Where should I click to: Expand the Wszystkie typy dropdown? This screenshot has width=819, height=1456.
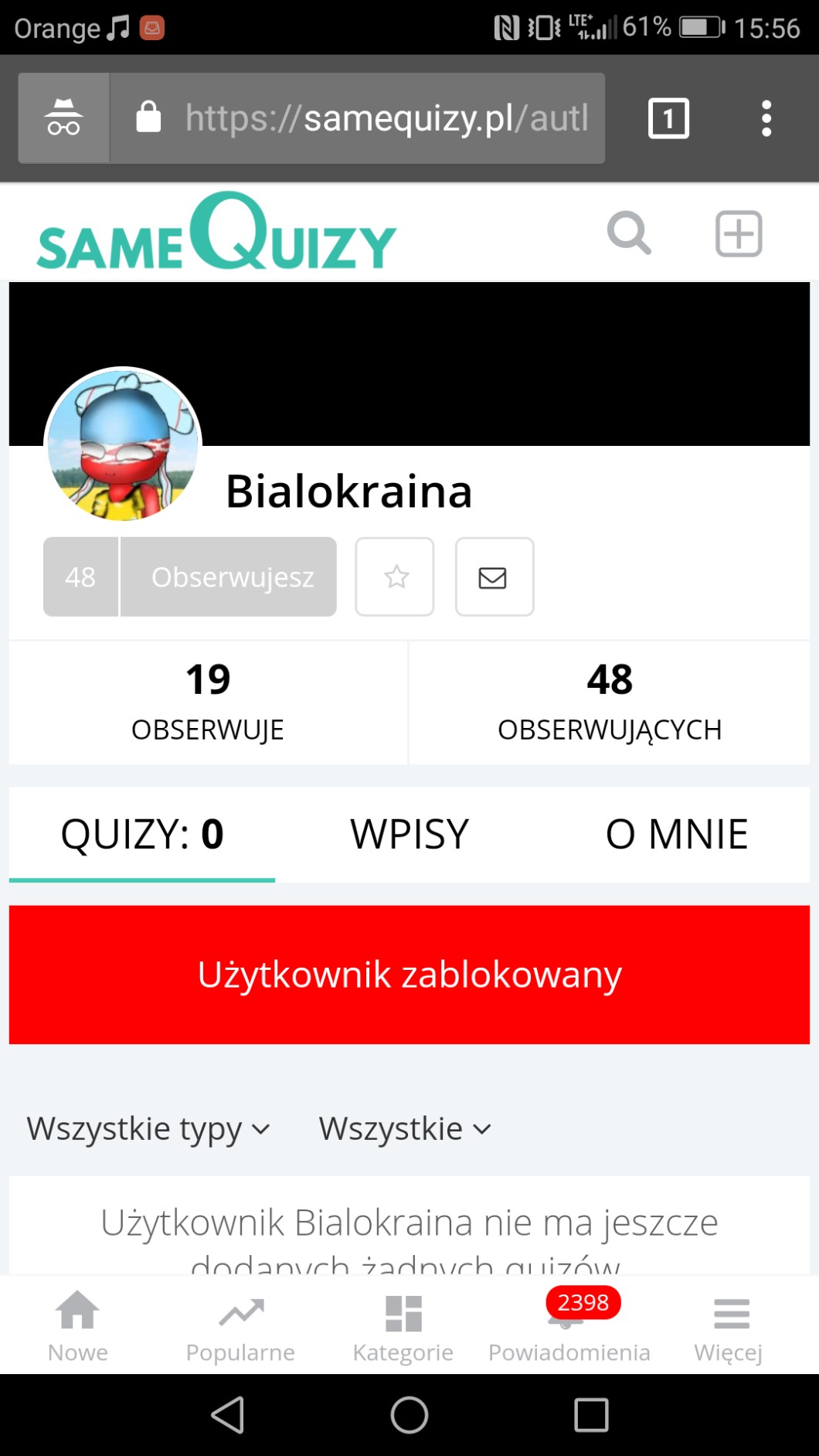click(x=148, y=1128)
